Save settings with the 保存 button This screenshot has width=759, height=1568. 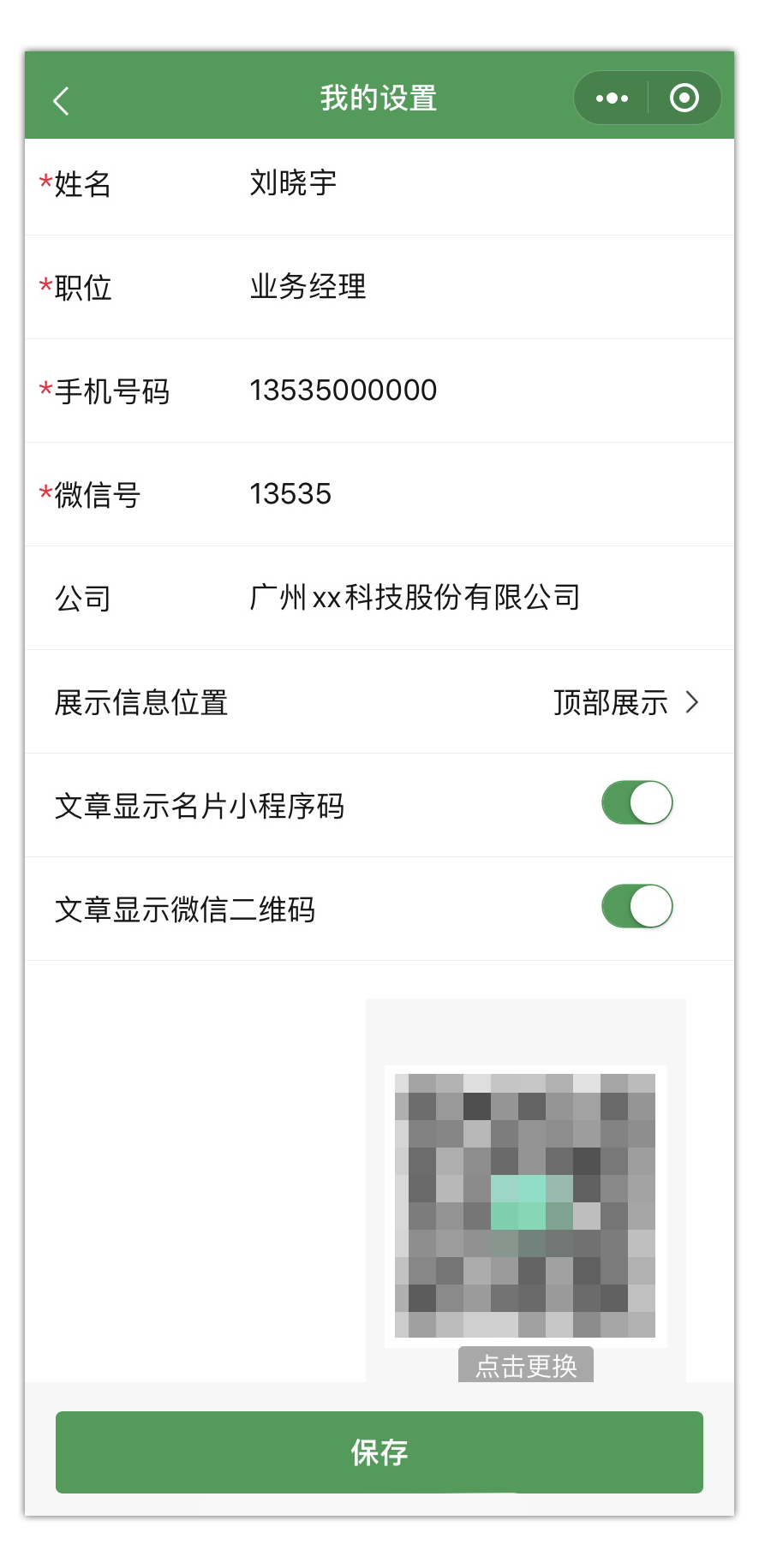click(x=379, y=1452)
